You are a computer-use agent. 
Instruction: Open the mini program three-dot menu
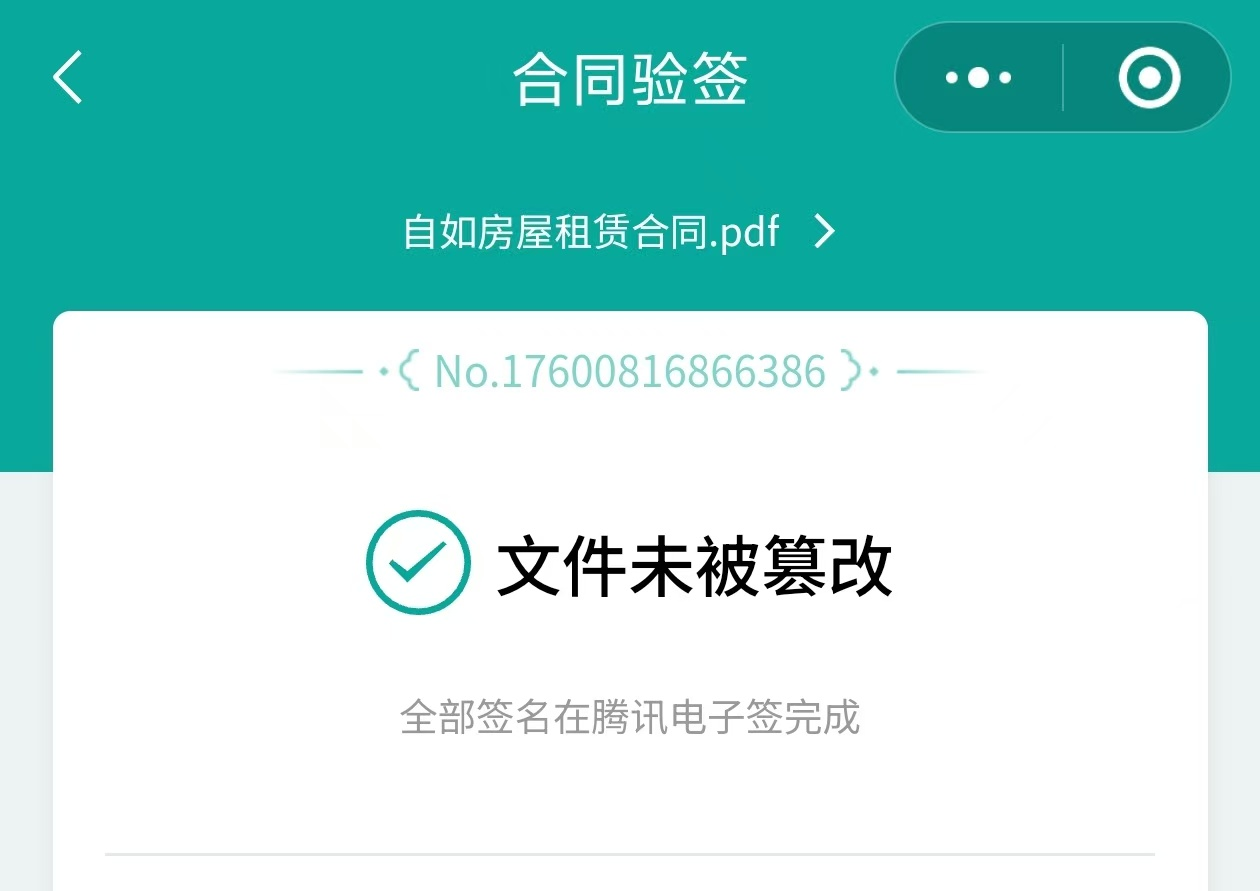click(x=978, y=77)
